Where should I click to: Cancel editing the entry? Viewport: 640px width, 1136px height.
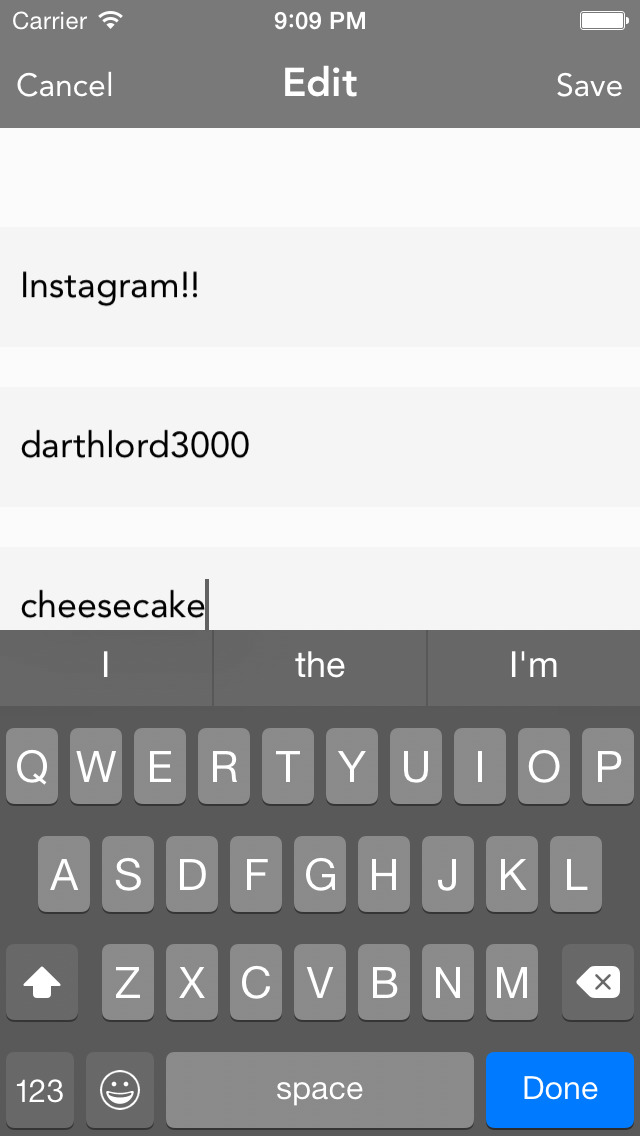point(65,85)
